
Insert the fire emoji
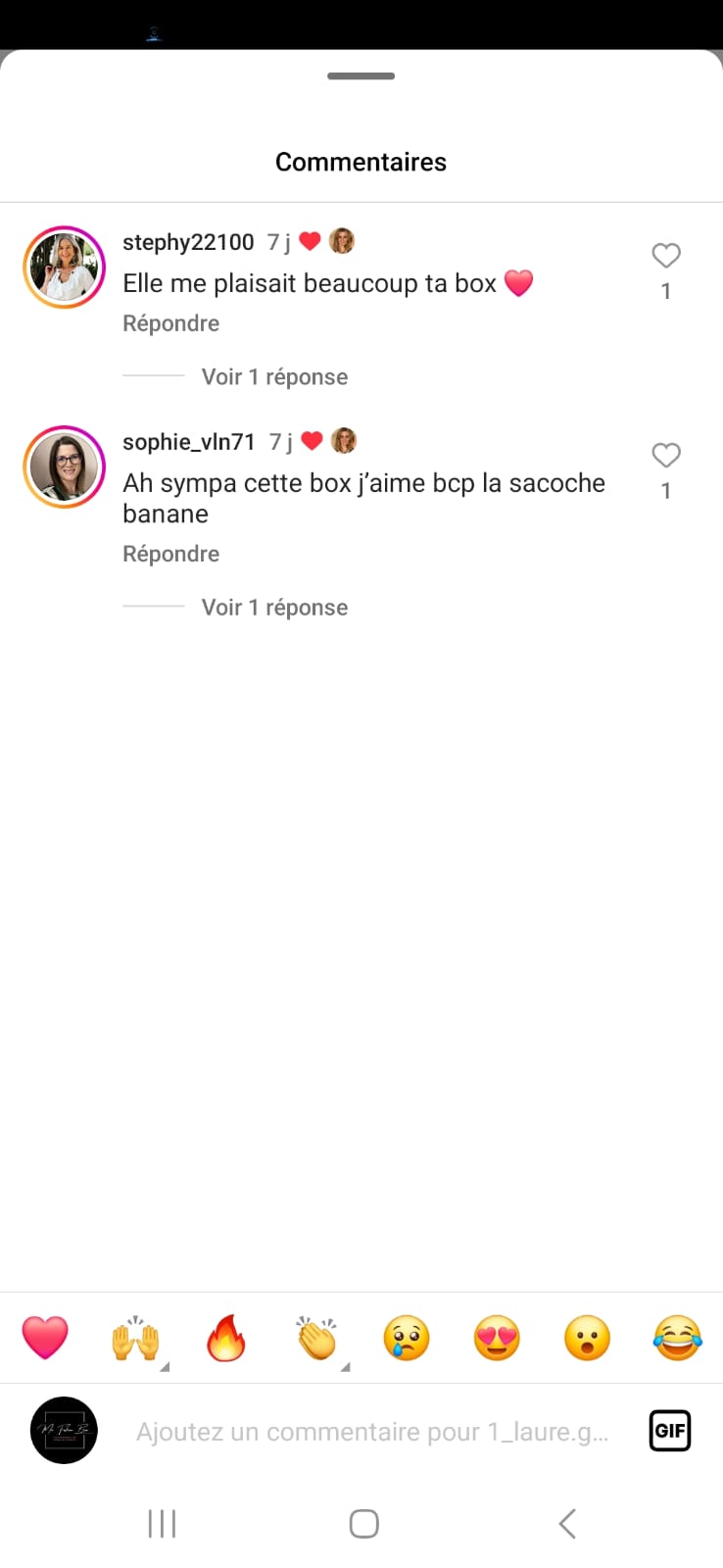pos(226,1338)
